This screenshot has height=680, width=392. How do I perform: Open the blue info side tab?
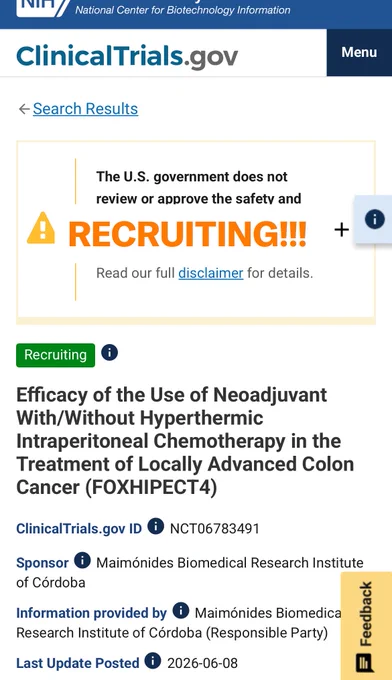click(374, 219)
